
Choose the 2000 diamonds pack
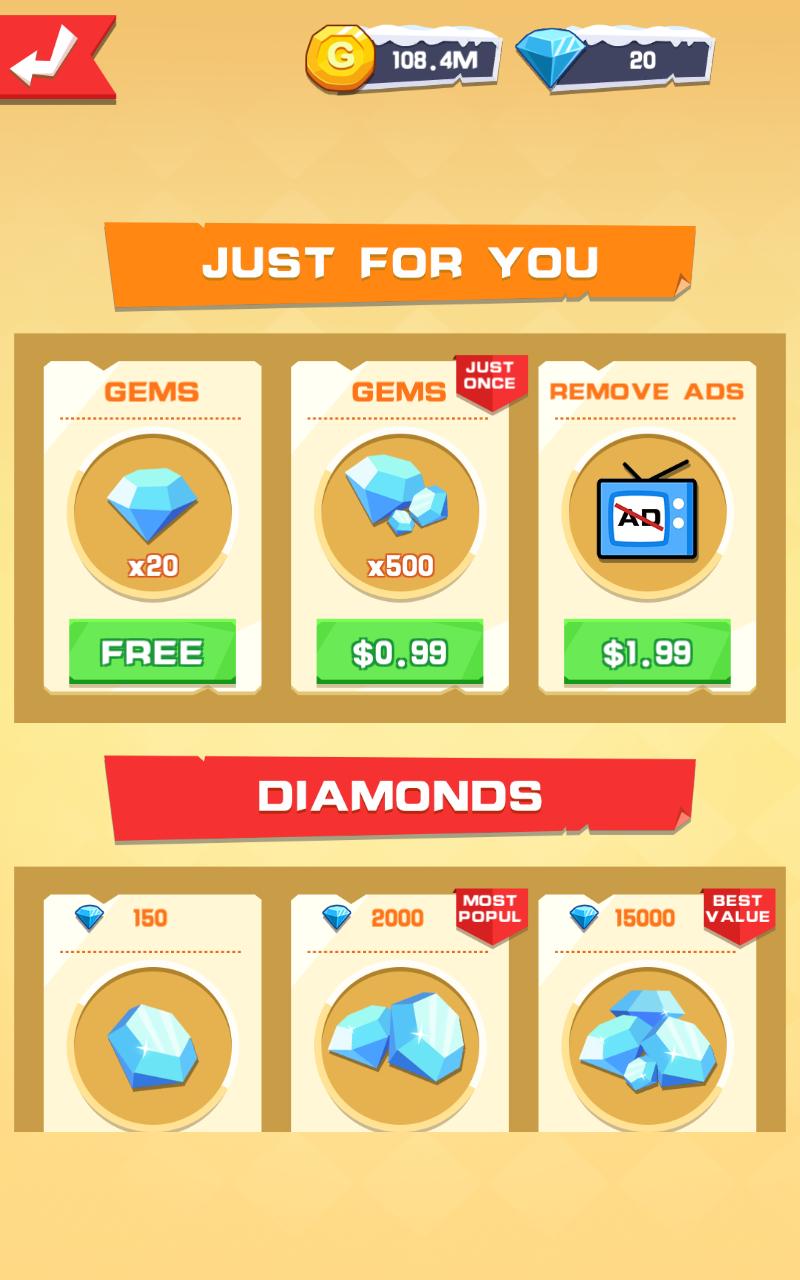coord(399,1040)
